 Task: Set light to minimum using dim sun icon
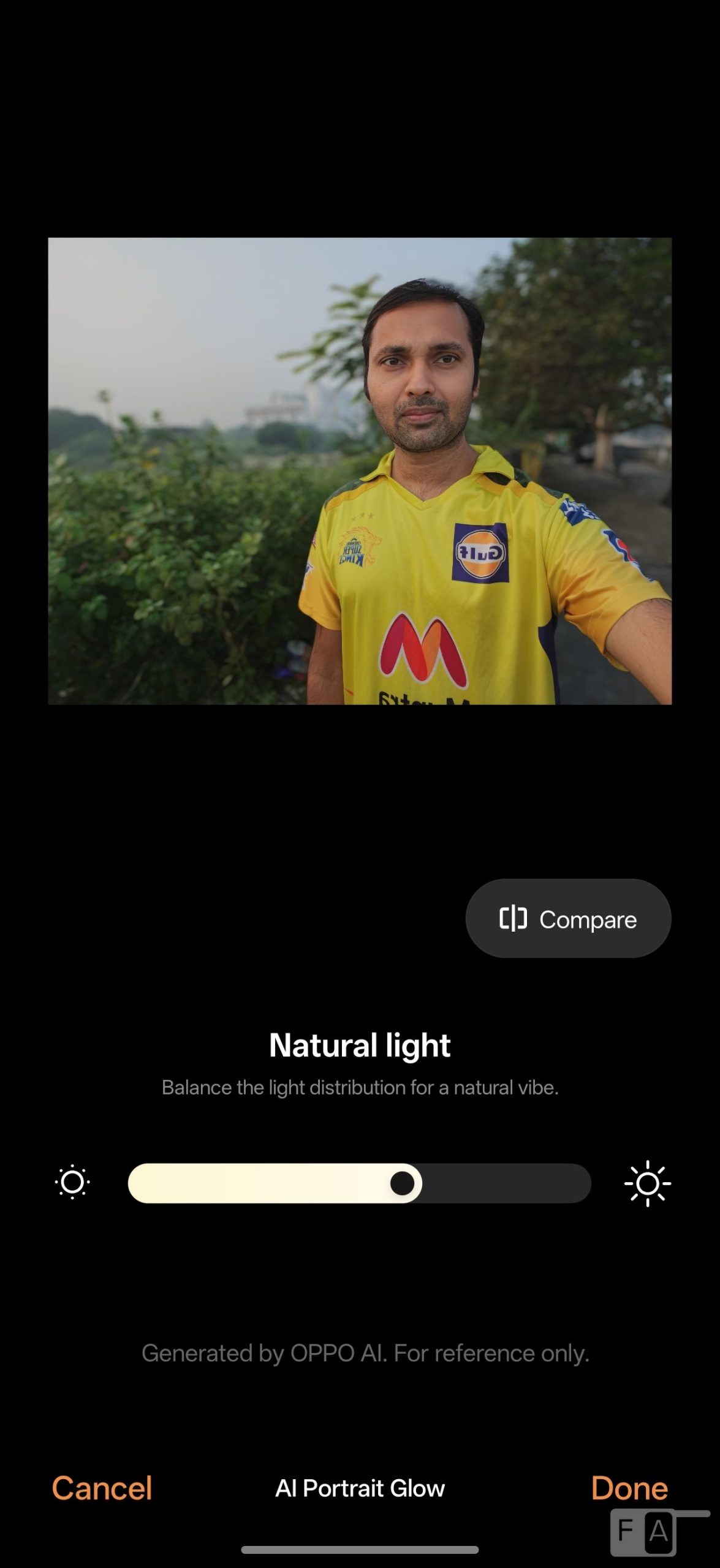[x=72, y=1182]
